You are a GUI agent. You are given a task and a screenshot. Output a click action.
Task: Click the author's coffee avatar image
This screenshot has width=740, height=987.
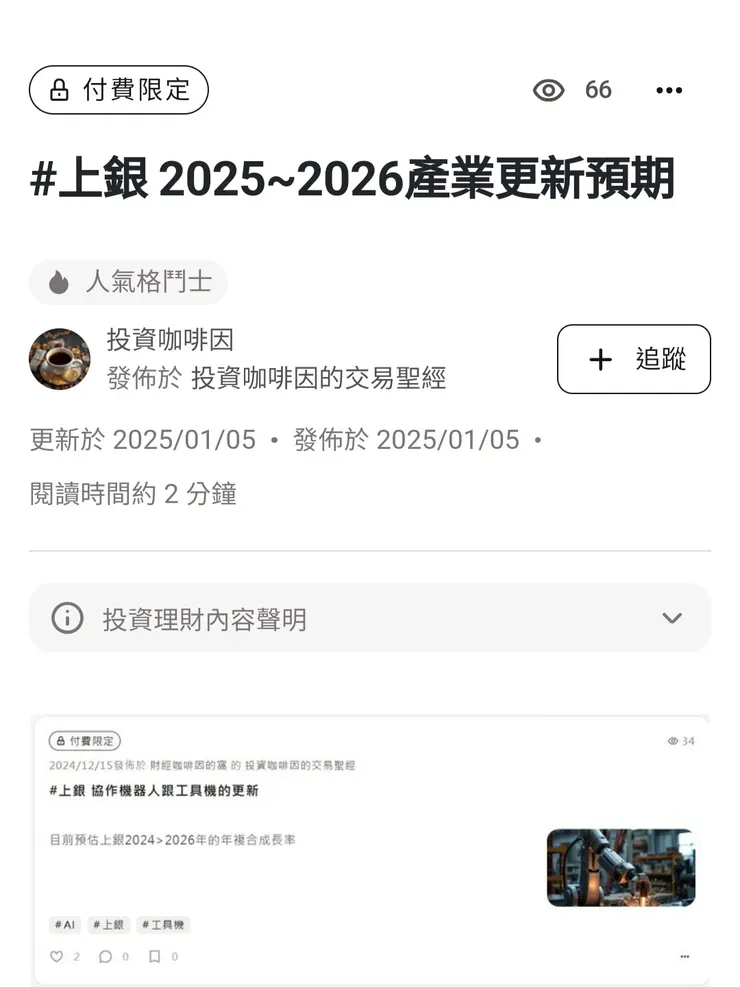(x=59, y=359)
